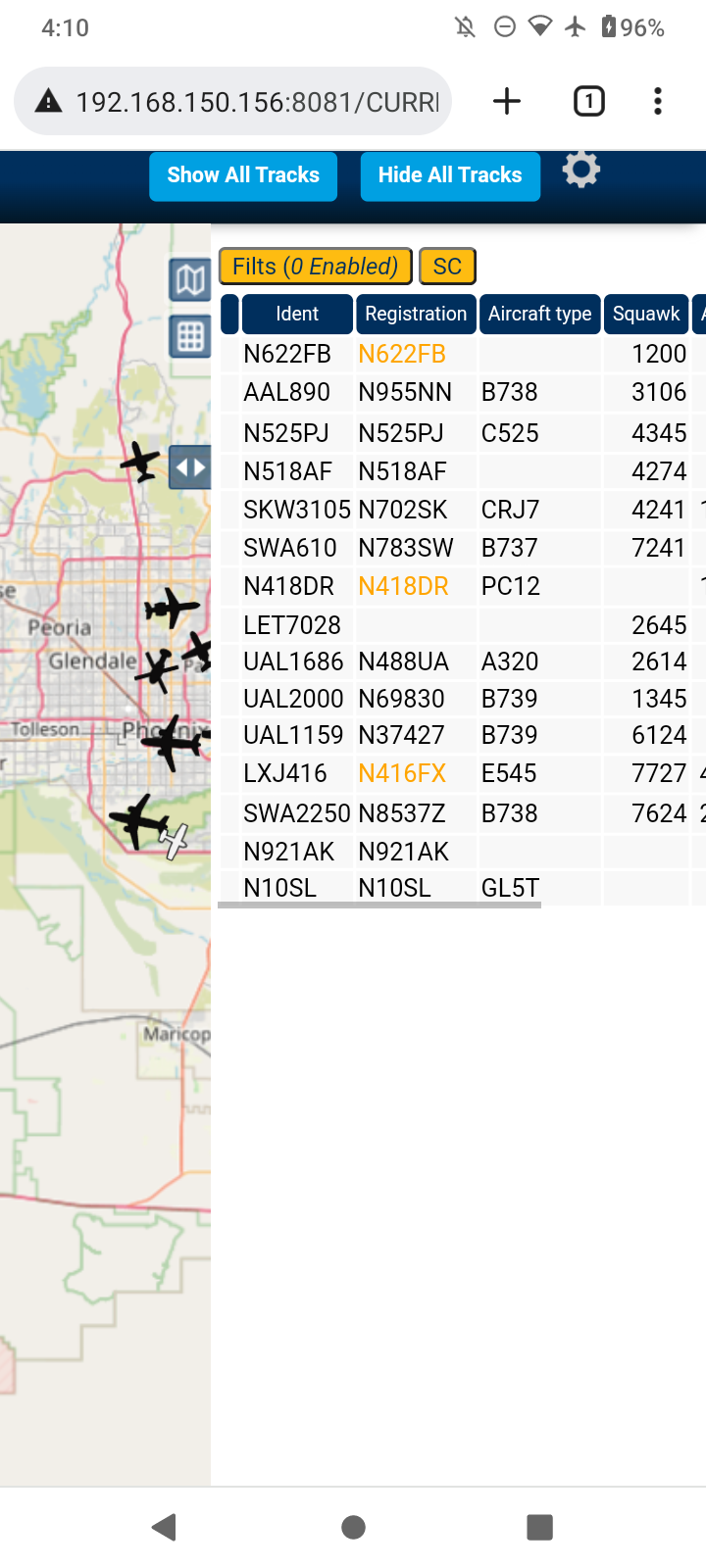Select the SWA2250 flight row
This screenshot has width=706, height=1568.
pyautogui.click(x=463, y=813)
